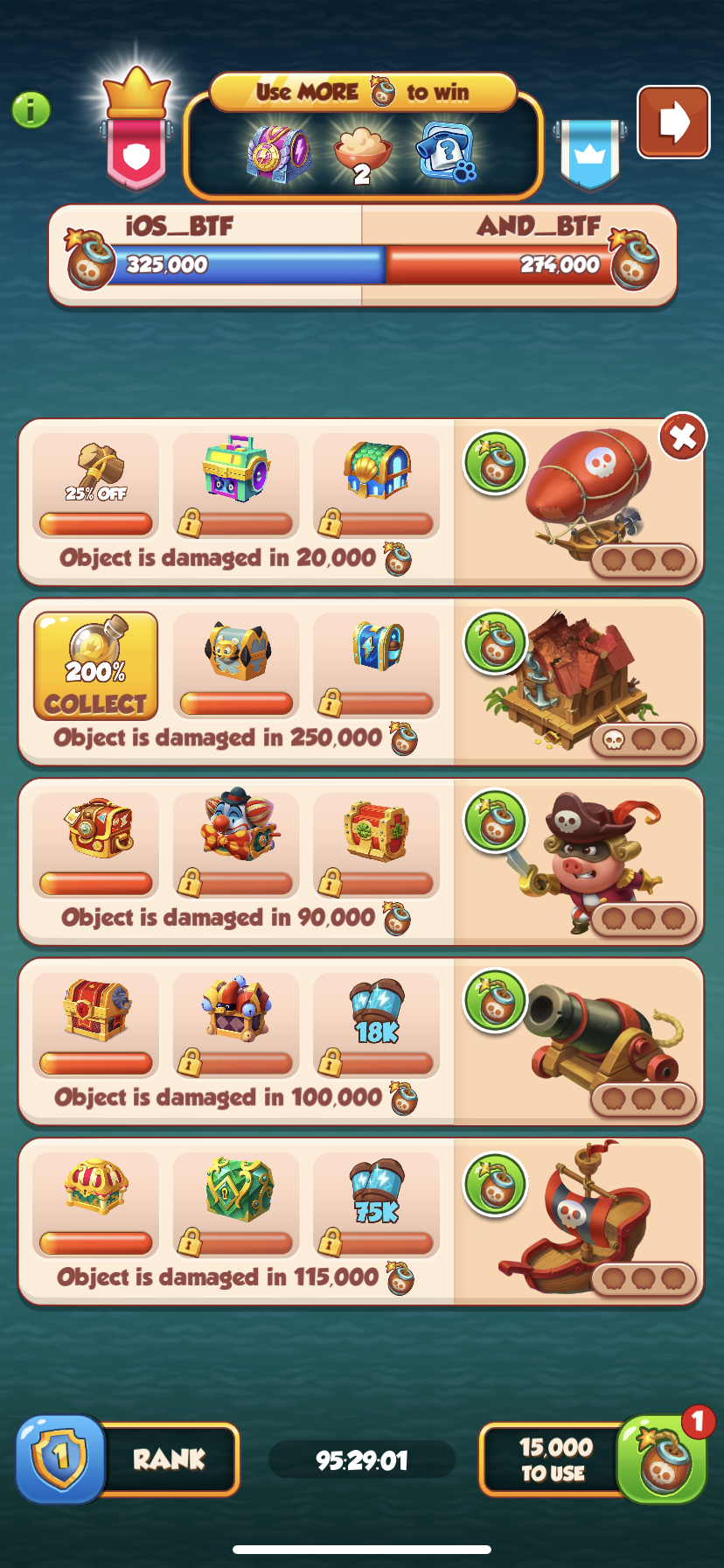
Task: Tap the orange exit arrow button
Action: click(672, 122)
